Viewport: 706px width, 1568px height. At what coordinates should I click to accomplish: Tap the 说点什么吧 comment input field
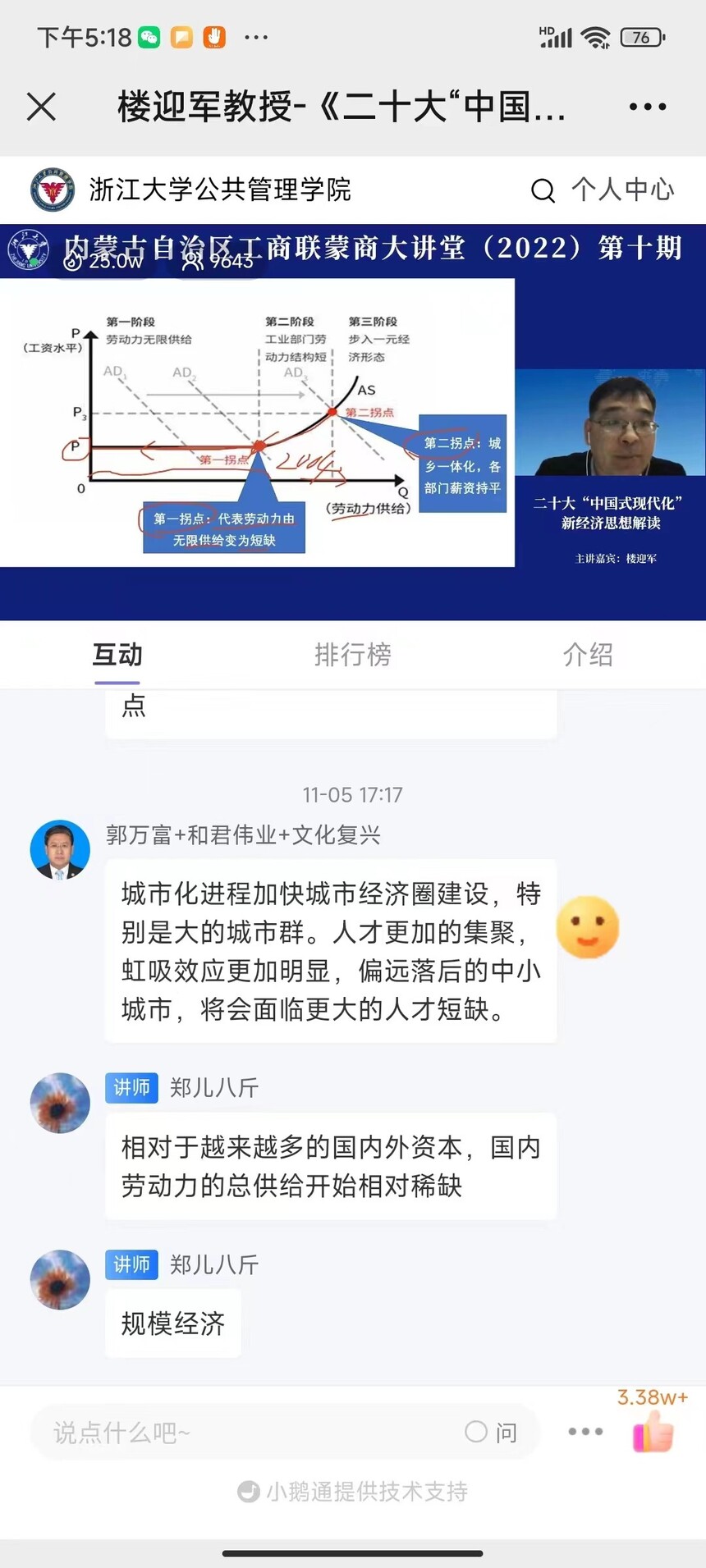tap(246, 1433)
